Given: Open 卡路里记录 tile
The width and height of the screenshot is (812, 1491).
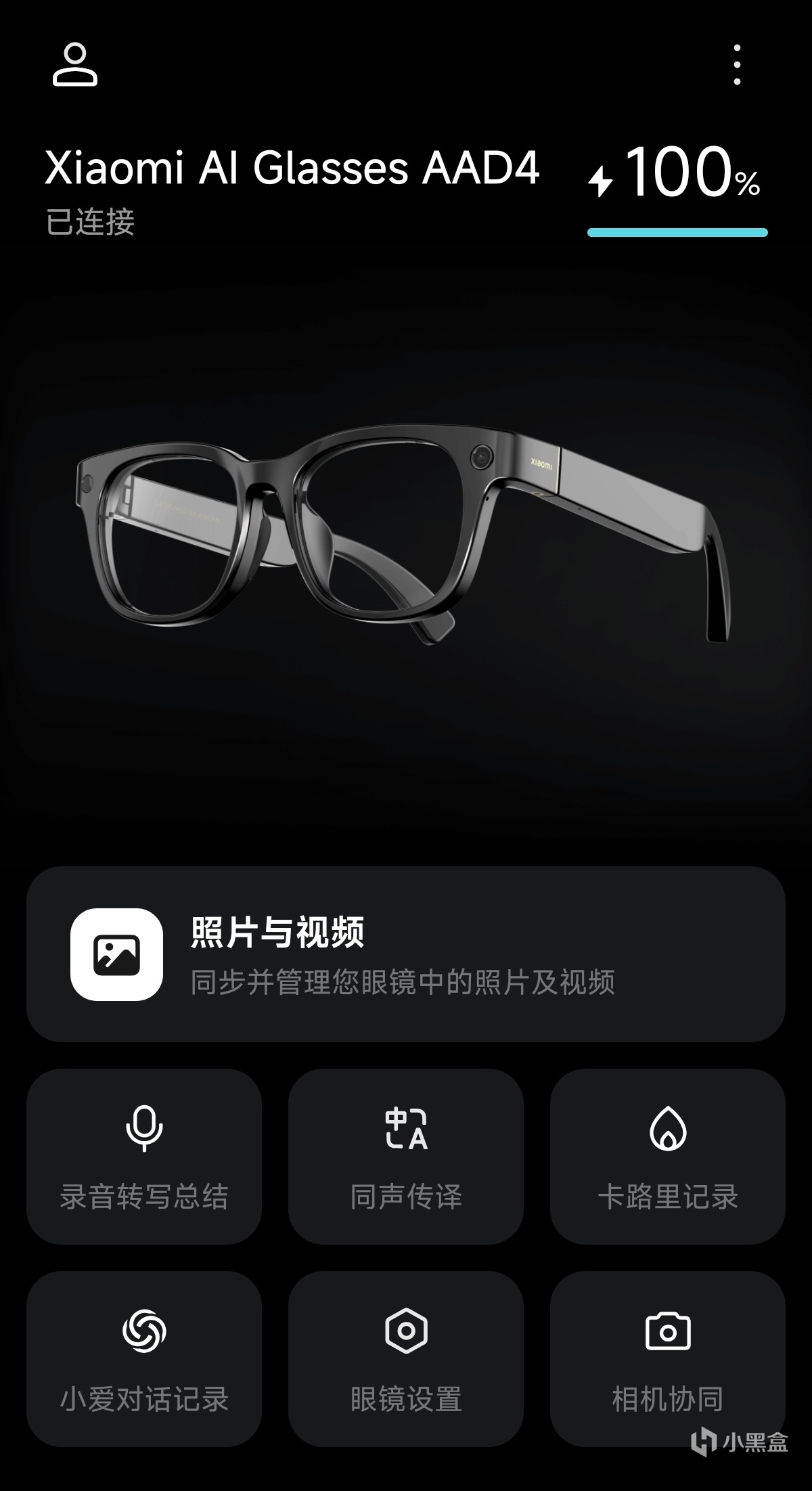Looking at the screenshot, I should click(667, 1156).
